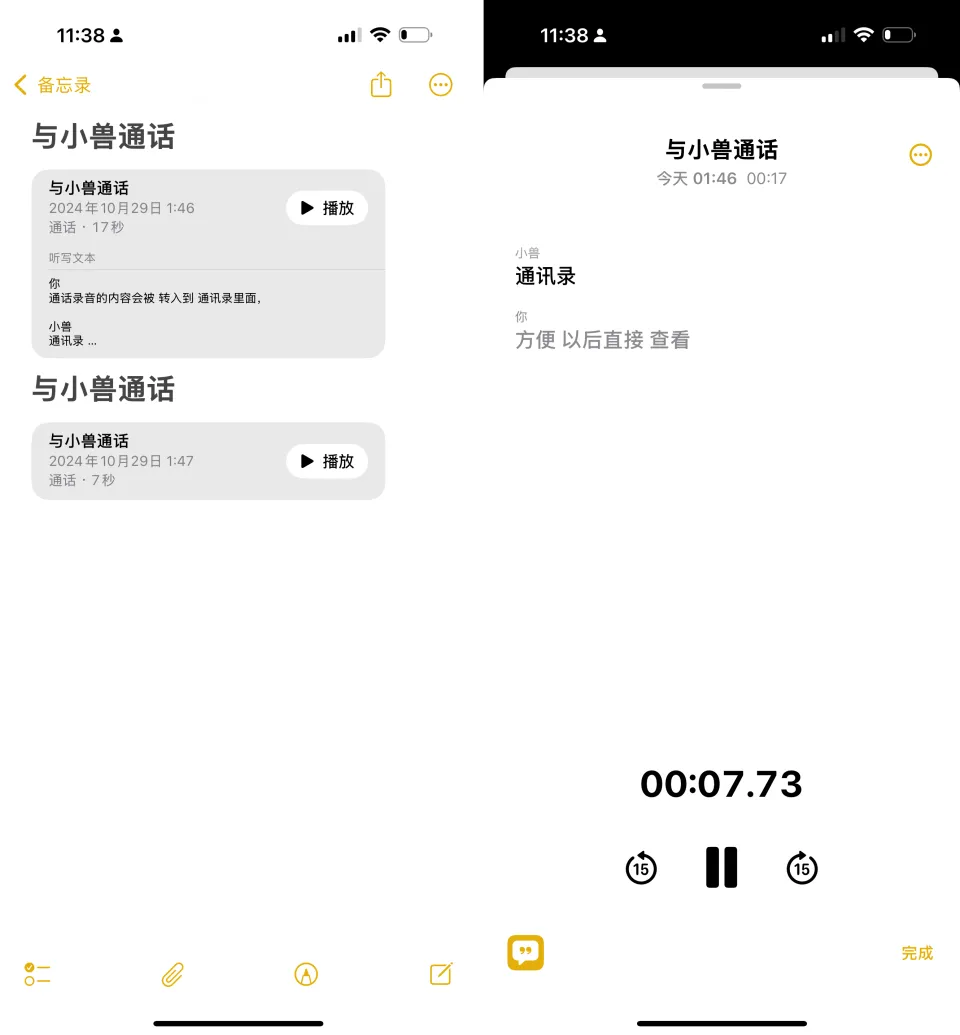960x1035 pixels.
Task: Add a checklist to the note
Action: tap(38, 974)
